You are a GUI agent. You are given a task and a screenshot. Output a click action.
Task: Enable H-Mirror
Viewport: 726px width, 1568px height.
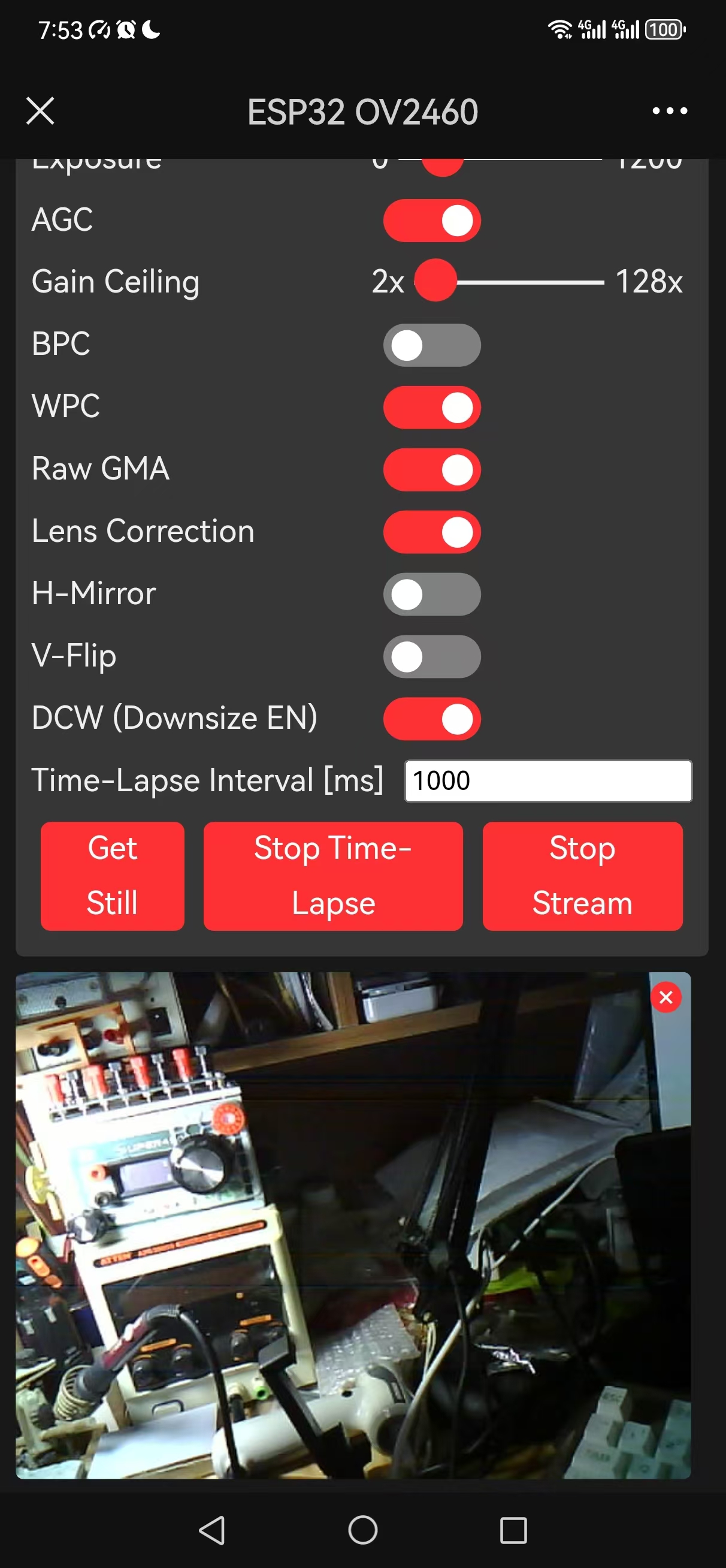pos(431,594)
